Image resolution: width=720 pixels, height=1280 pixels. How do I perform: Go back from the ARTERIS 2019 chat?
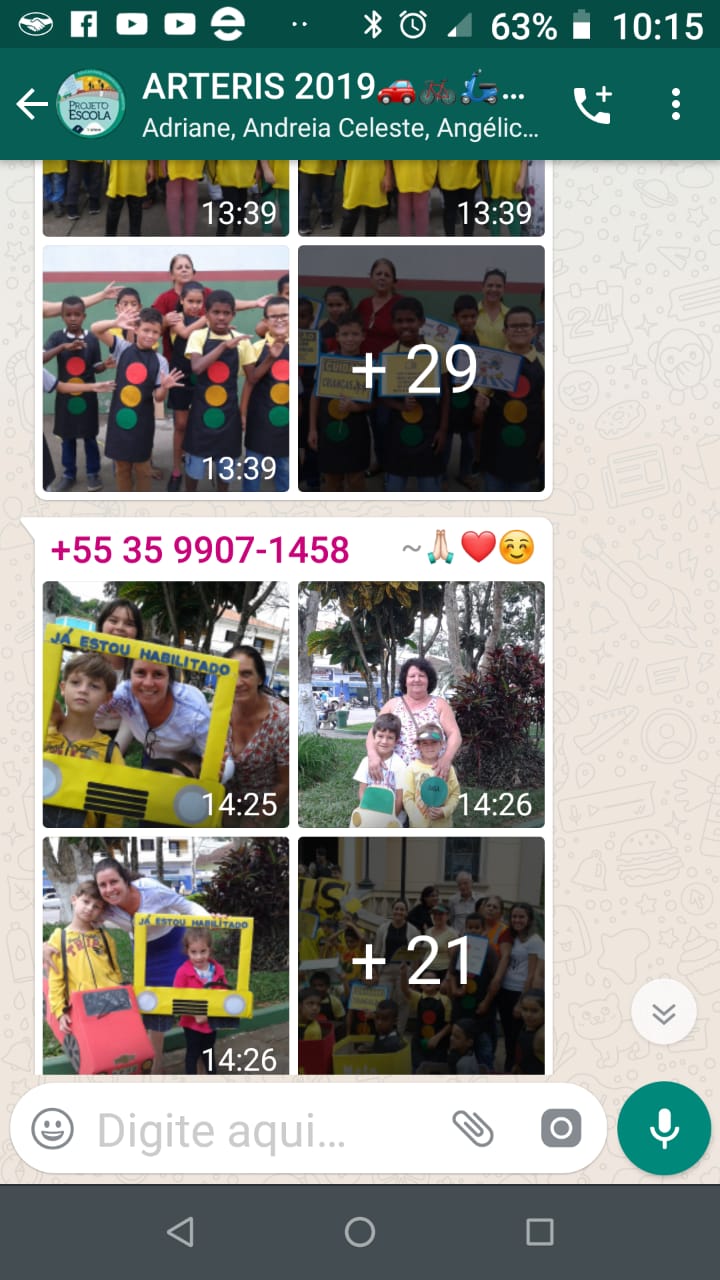click(x=32, y=104)
